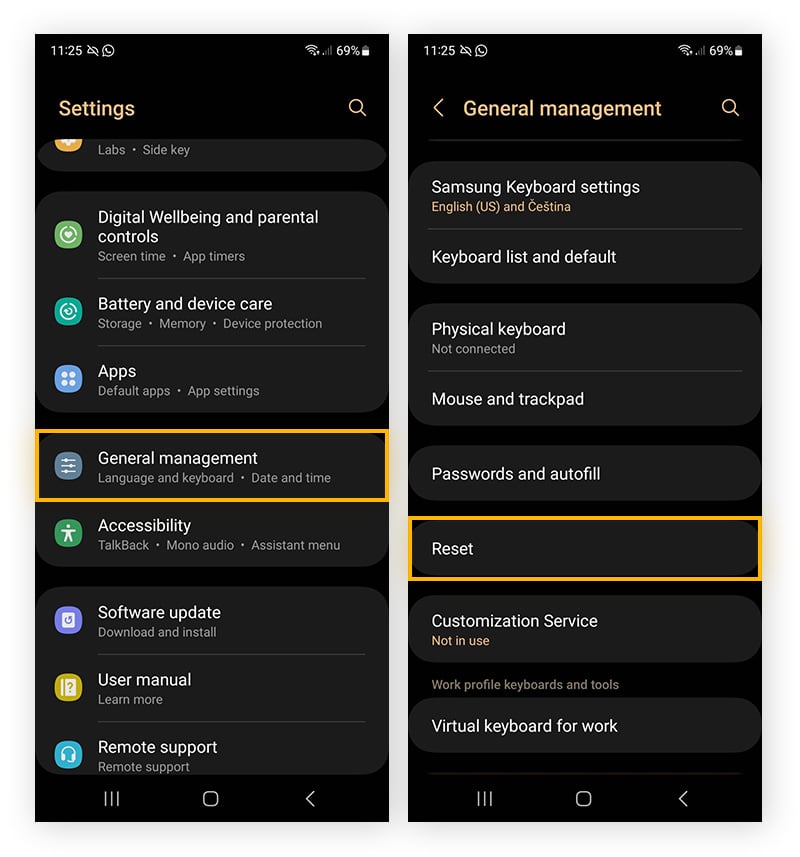Image resolution: width=800 pixels, height=857 pixels.
Task: Open Software update
Action: (x=212, y=621)
